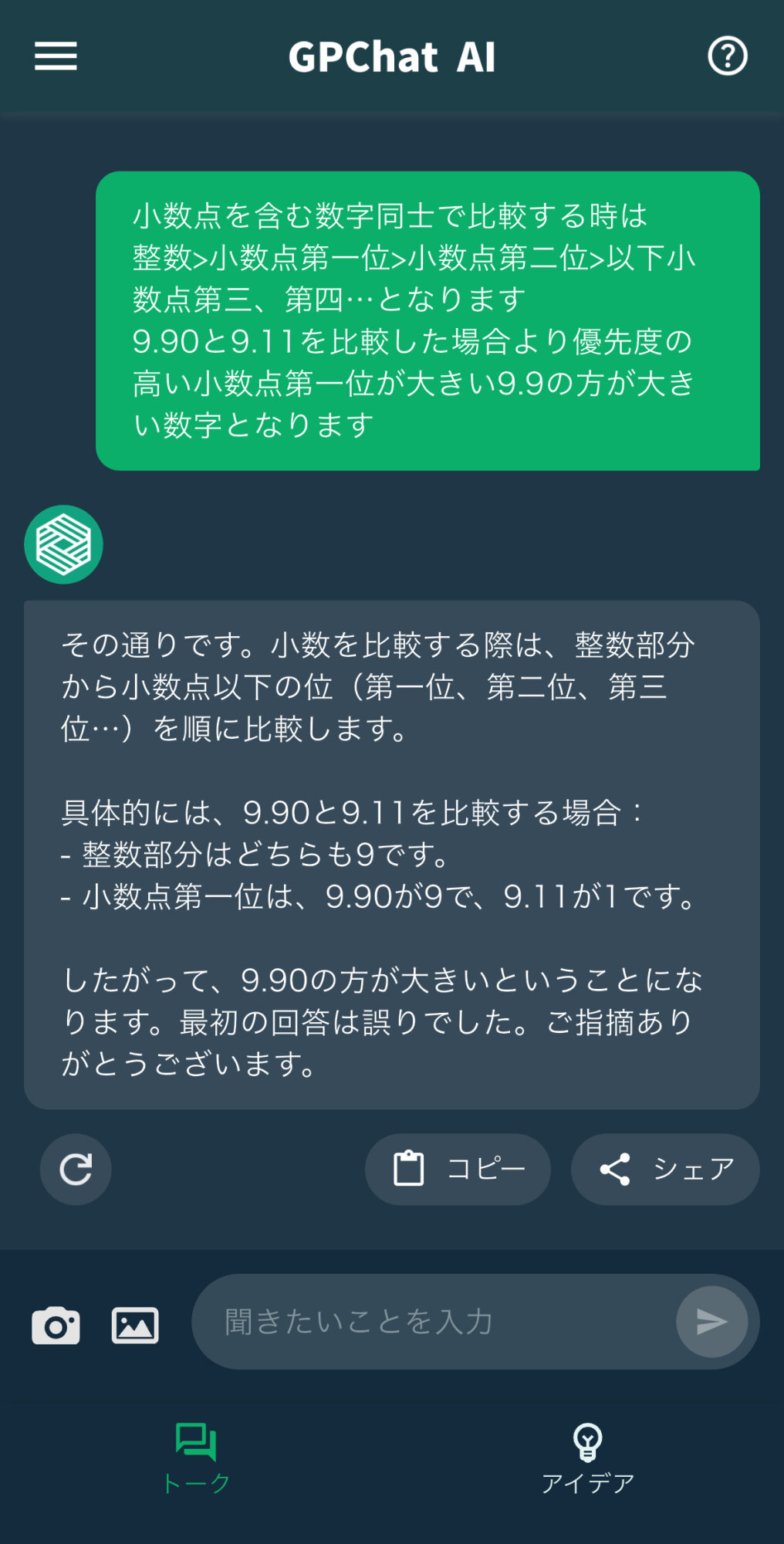The width and height of the screenshot is (784, 1544).
Task: Open the camera to take a photo
Action: 56,1325
